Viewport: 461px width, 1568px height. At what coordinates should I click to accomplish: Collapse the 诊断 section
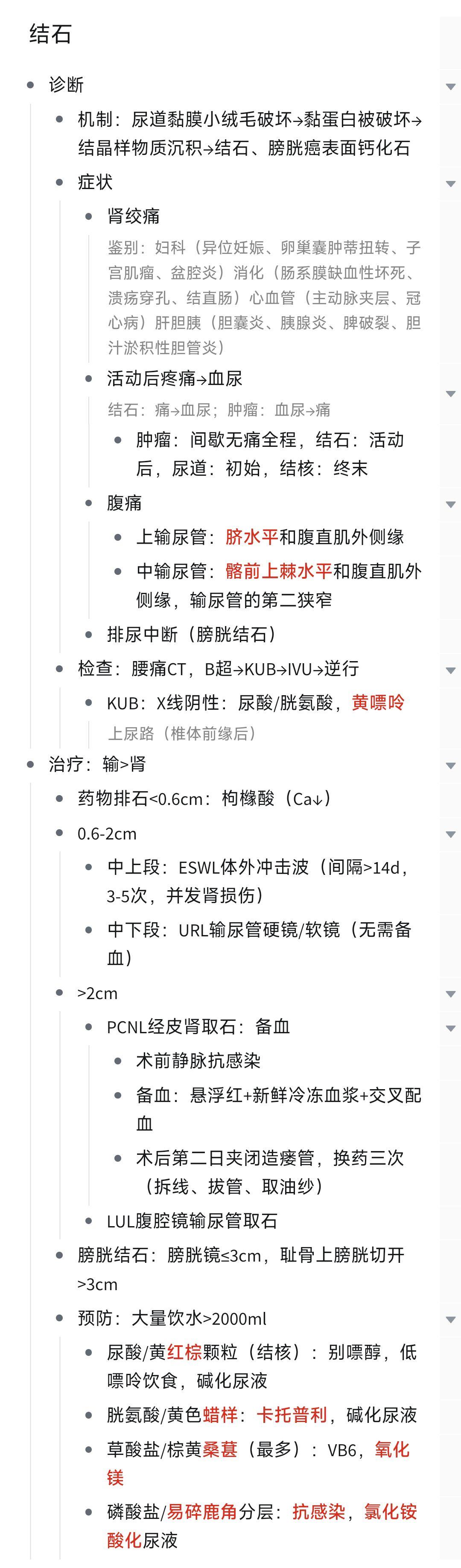[x=451, y=87]
